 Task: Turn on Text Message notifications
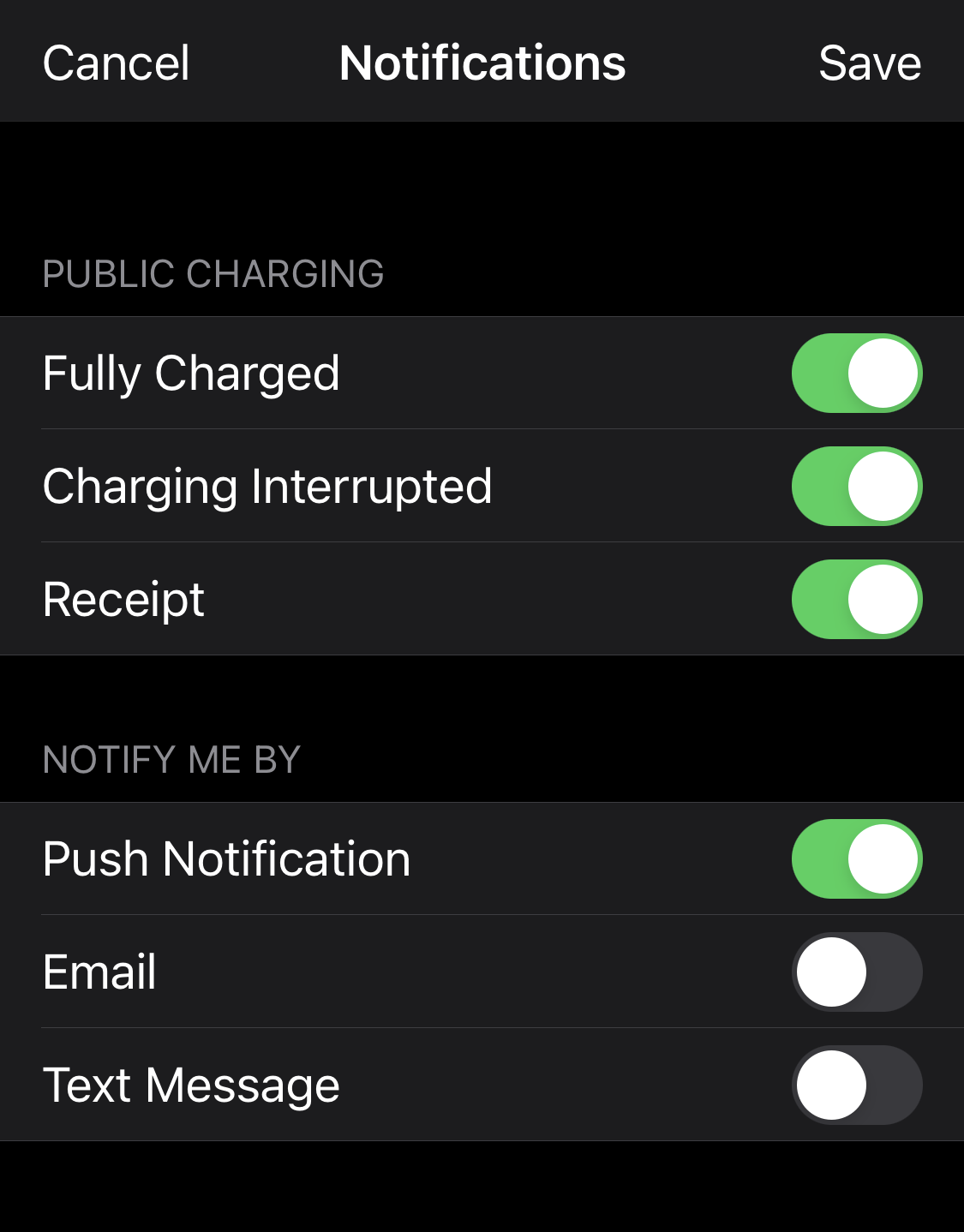[x=856, y=1085]
